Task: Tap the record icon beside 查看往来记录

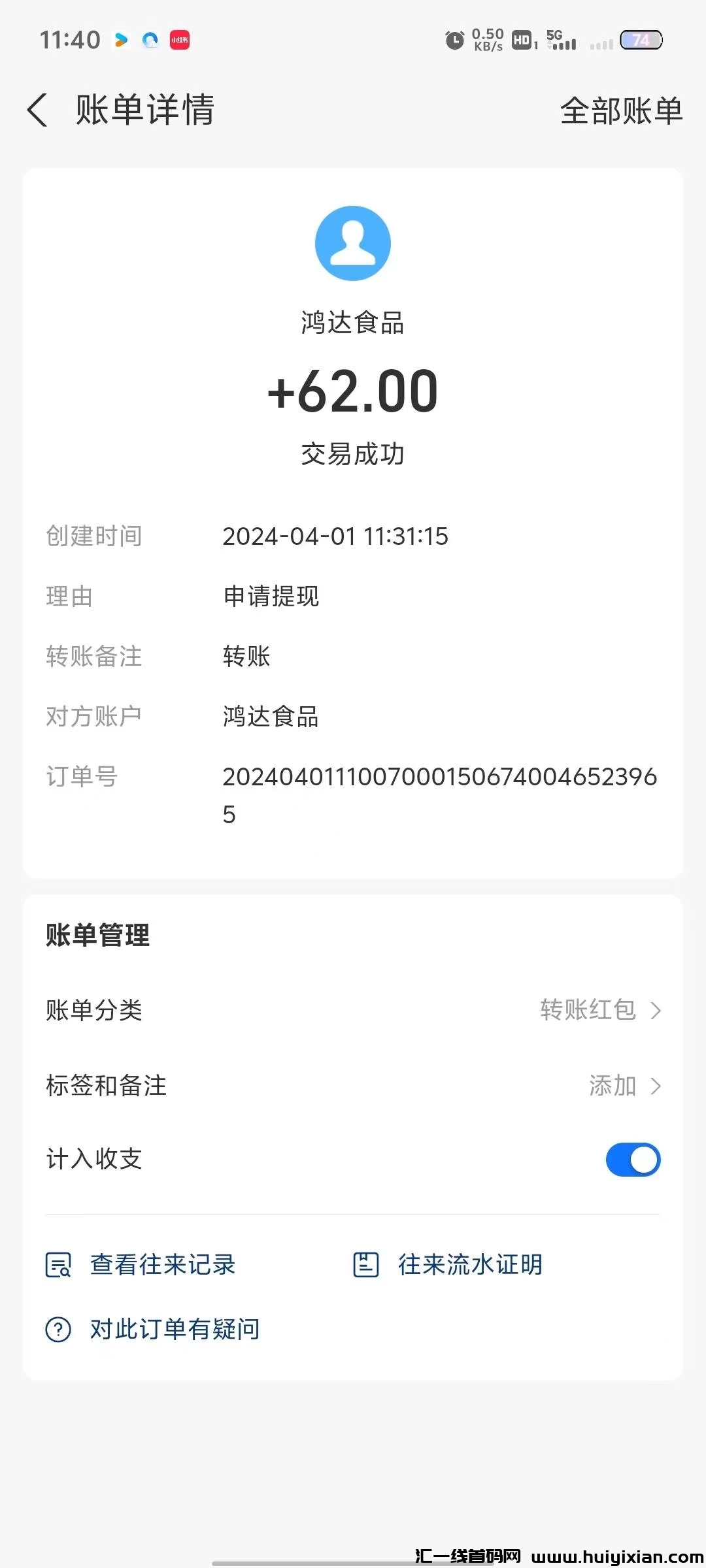Action: pos(58,1264)
